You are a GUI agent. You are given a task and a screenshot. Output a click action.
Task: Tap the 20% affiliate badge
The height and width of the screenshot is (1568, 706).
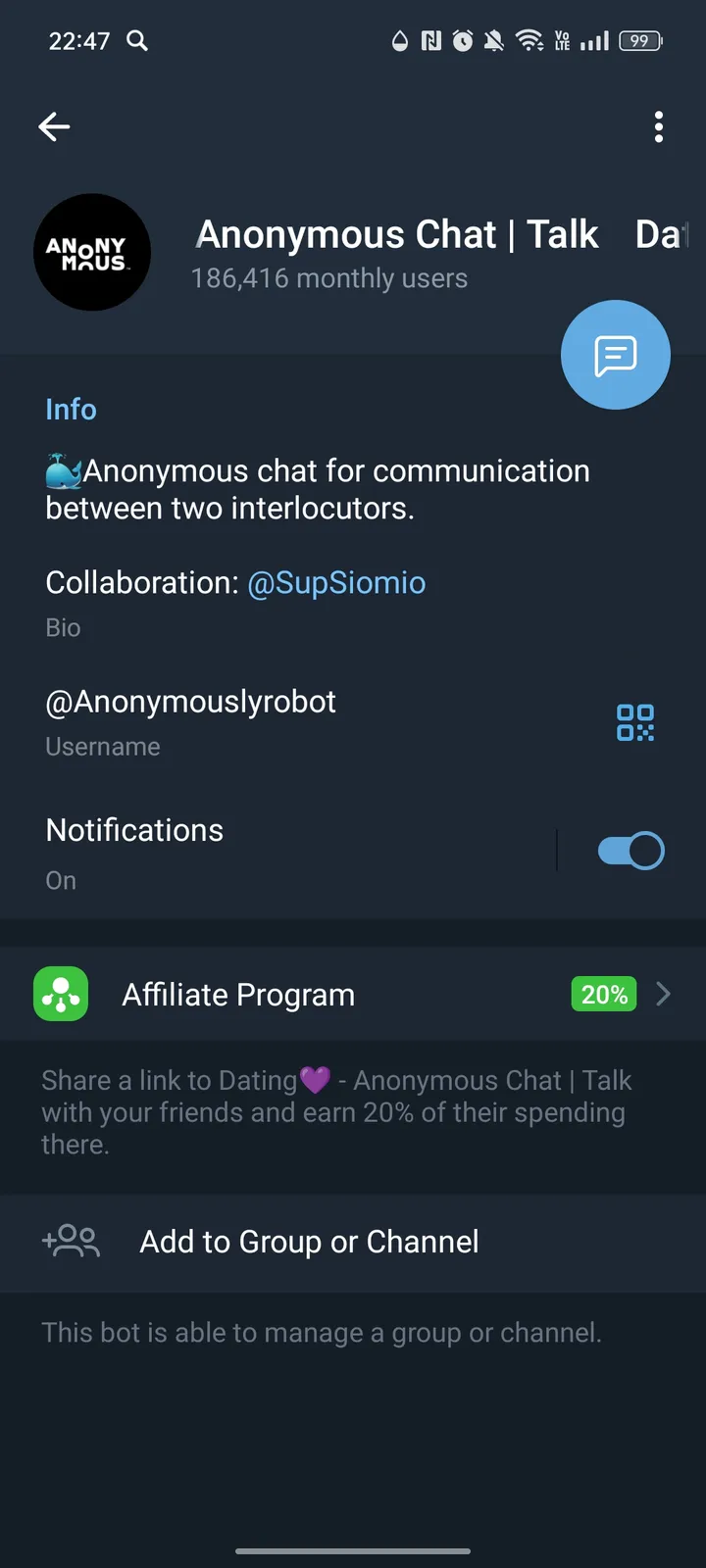(x=603, y=994)
